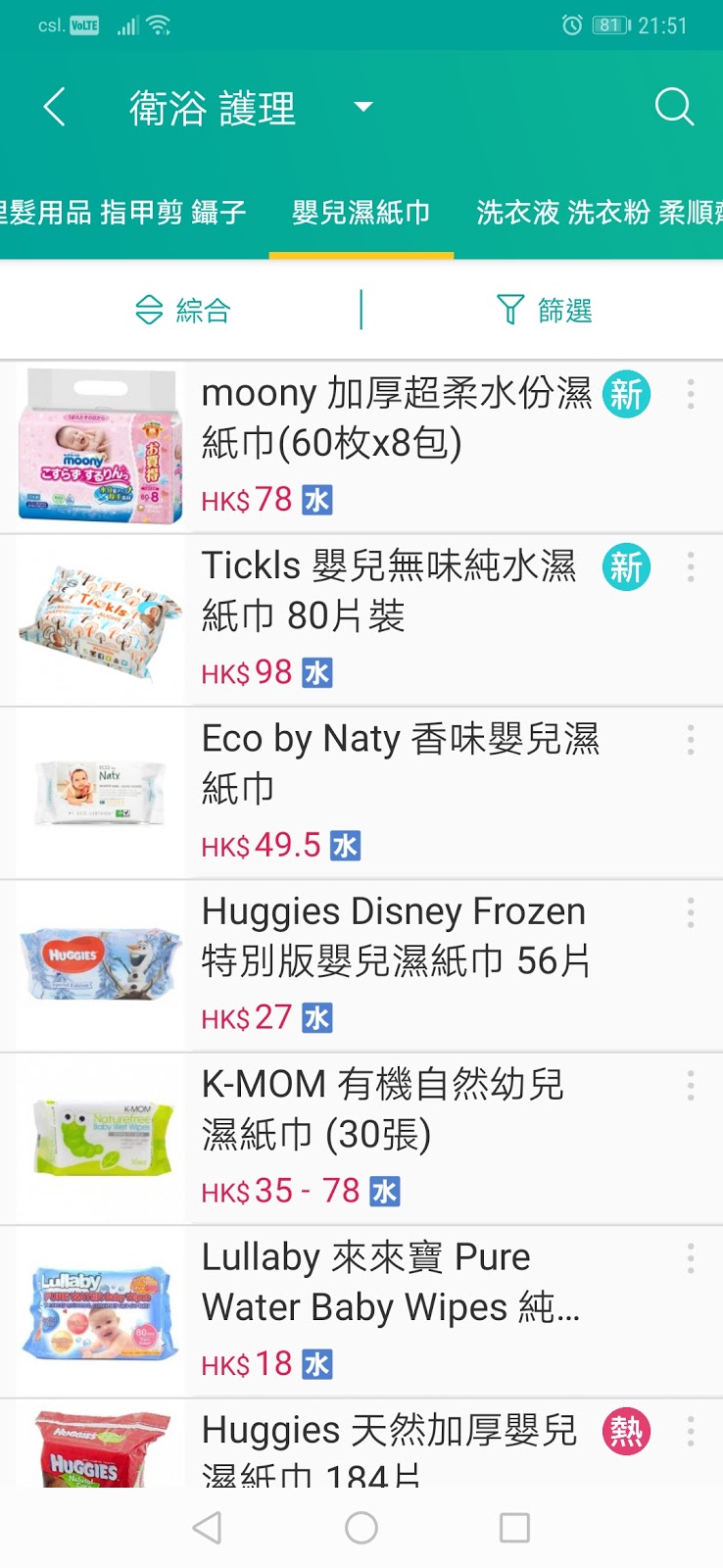
Task: Show recent apps
Action: point(514,1527)
